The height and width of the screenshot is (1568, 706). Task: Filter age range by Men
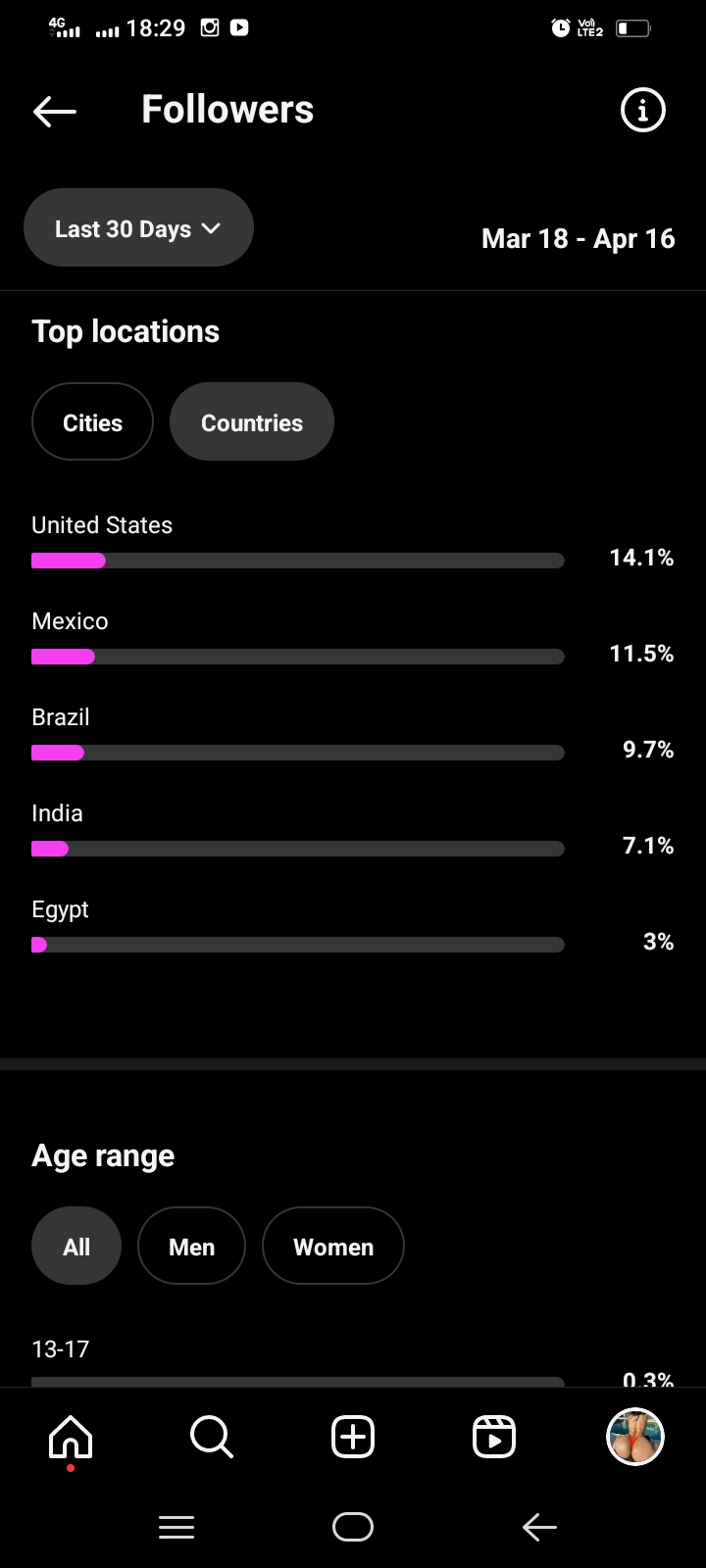(191, 1247)
